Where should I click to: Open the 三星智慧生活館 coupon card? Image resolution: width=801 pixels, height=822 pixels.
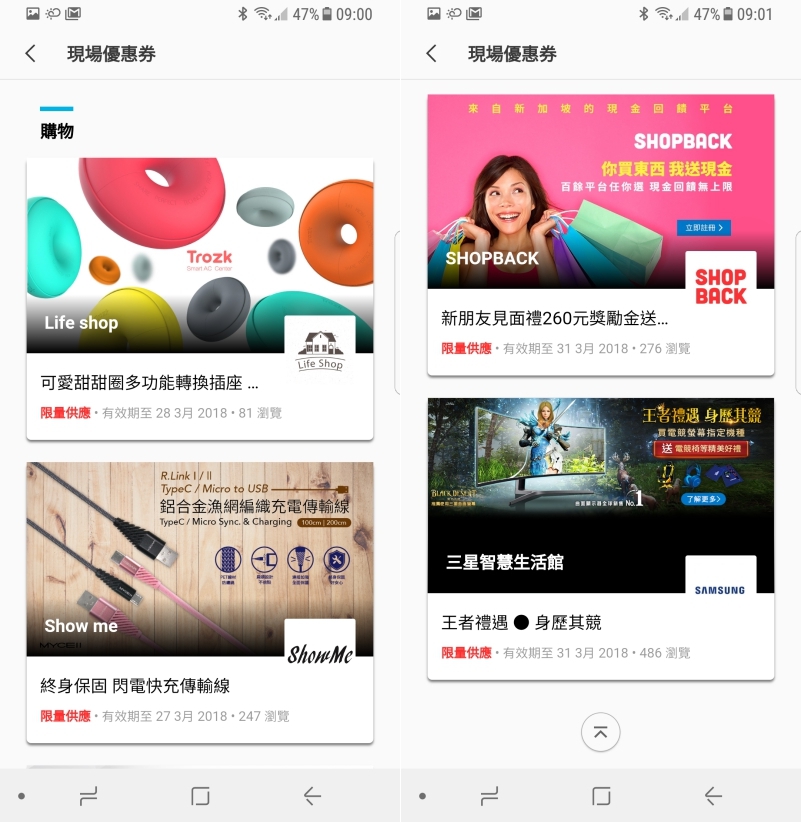coord(600,538)
